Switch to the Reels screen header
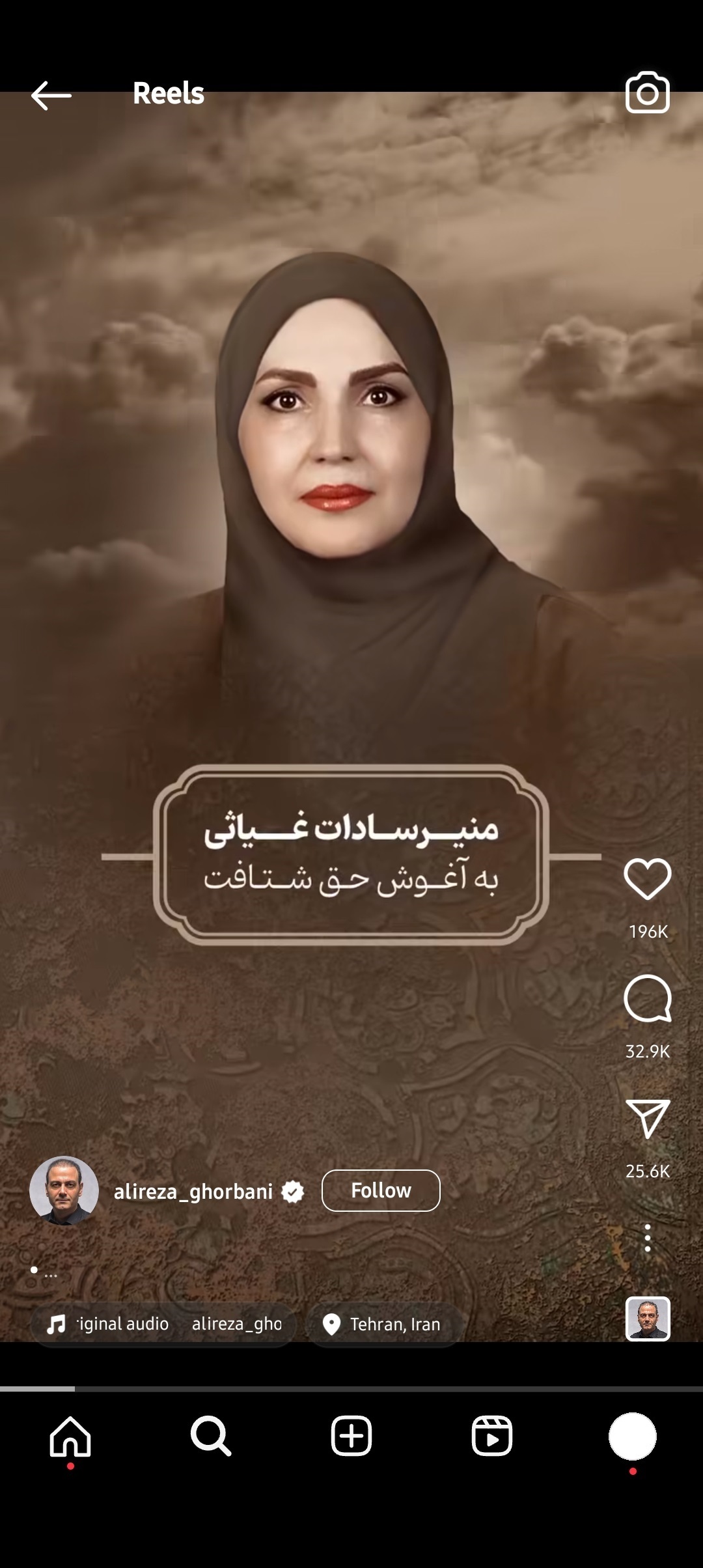This screenshot has height=1568, width=703. pyautogui.click(x=168, y=93)
